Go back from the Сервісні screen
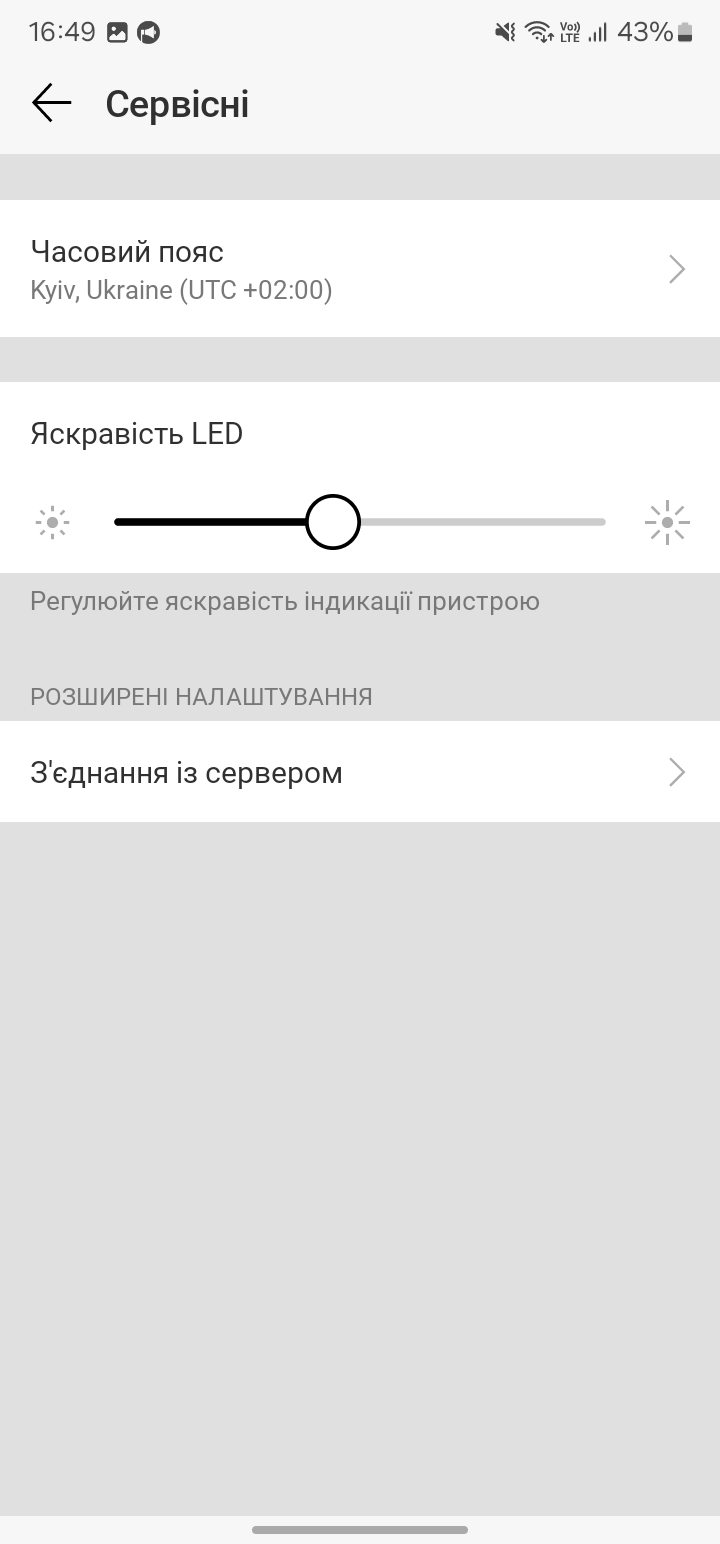Screen dimensions: 720x1544 [51, 103]
